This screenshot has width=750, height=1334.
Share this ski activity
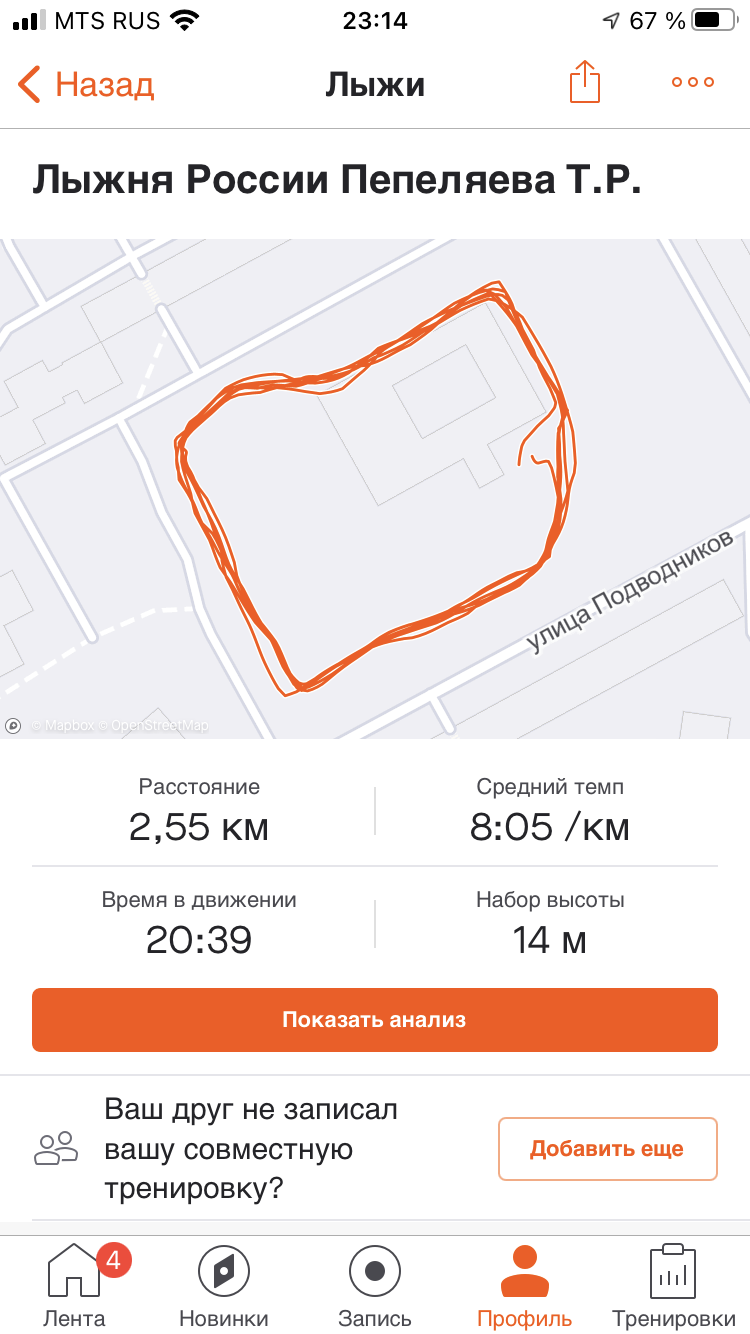585,82
